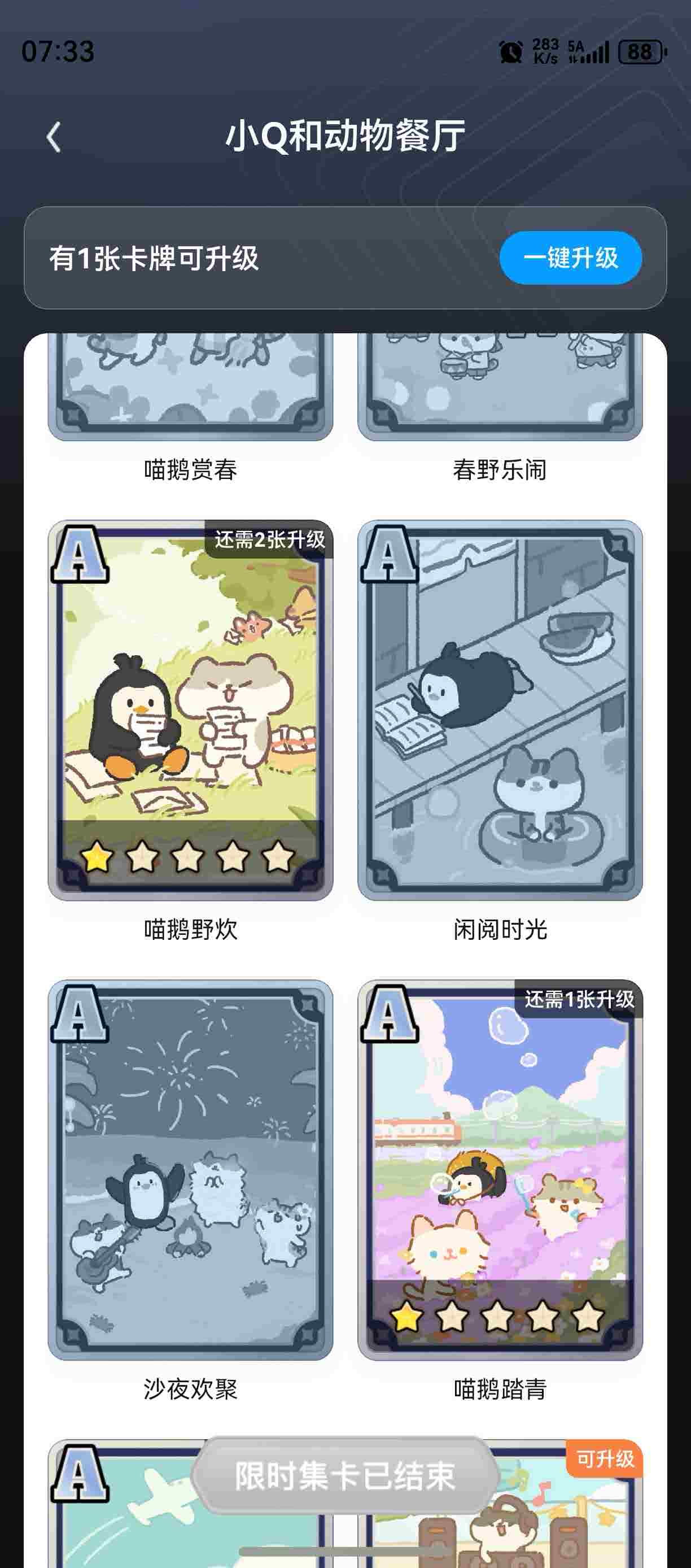The width and height of the screenshot is (691, 1568).
Task: Open the 喵鹅野炊 card
Action: [190, 710]
